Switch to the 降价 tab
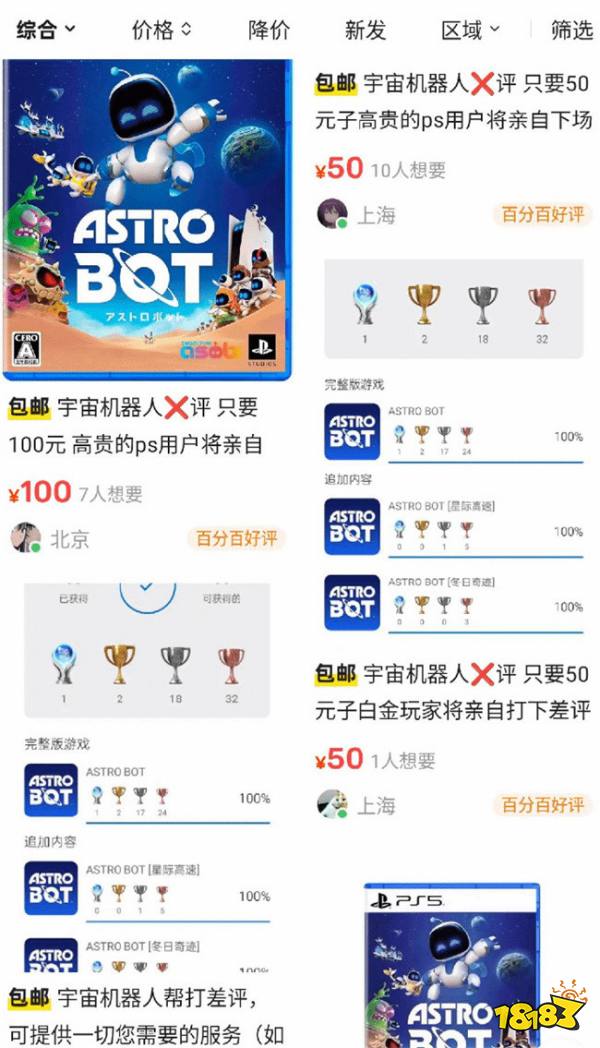The image size is (600, 1048). coord(269,30)
